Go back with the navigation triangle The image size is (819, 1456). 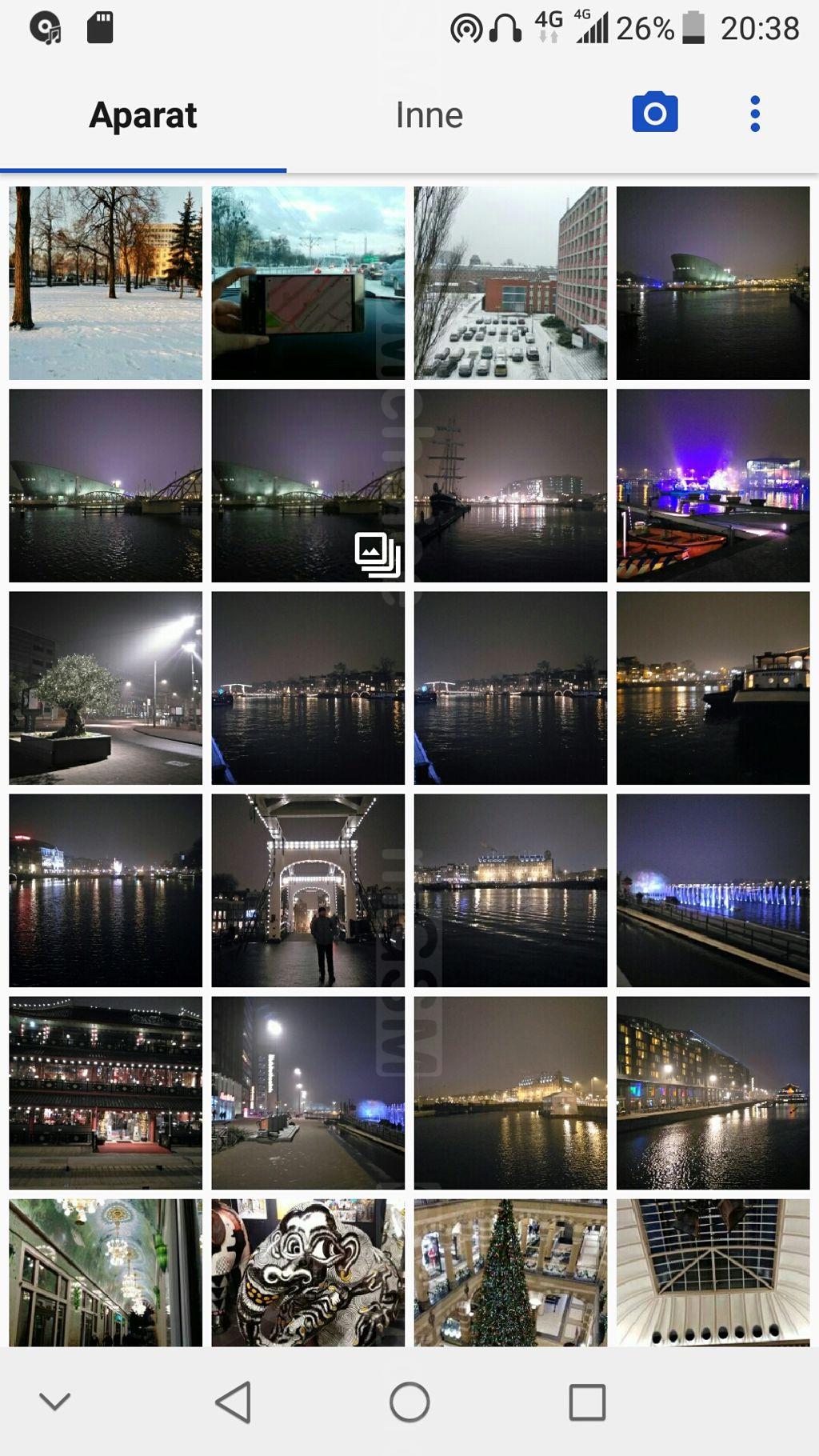click(234, 1402)
